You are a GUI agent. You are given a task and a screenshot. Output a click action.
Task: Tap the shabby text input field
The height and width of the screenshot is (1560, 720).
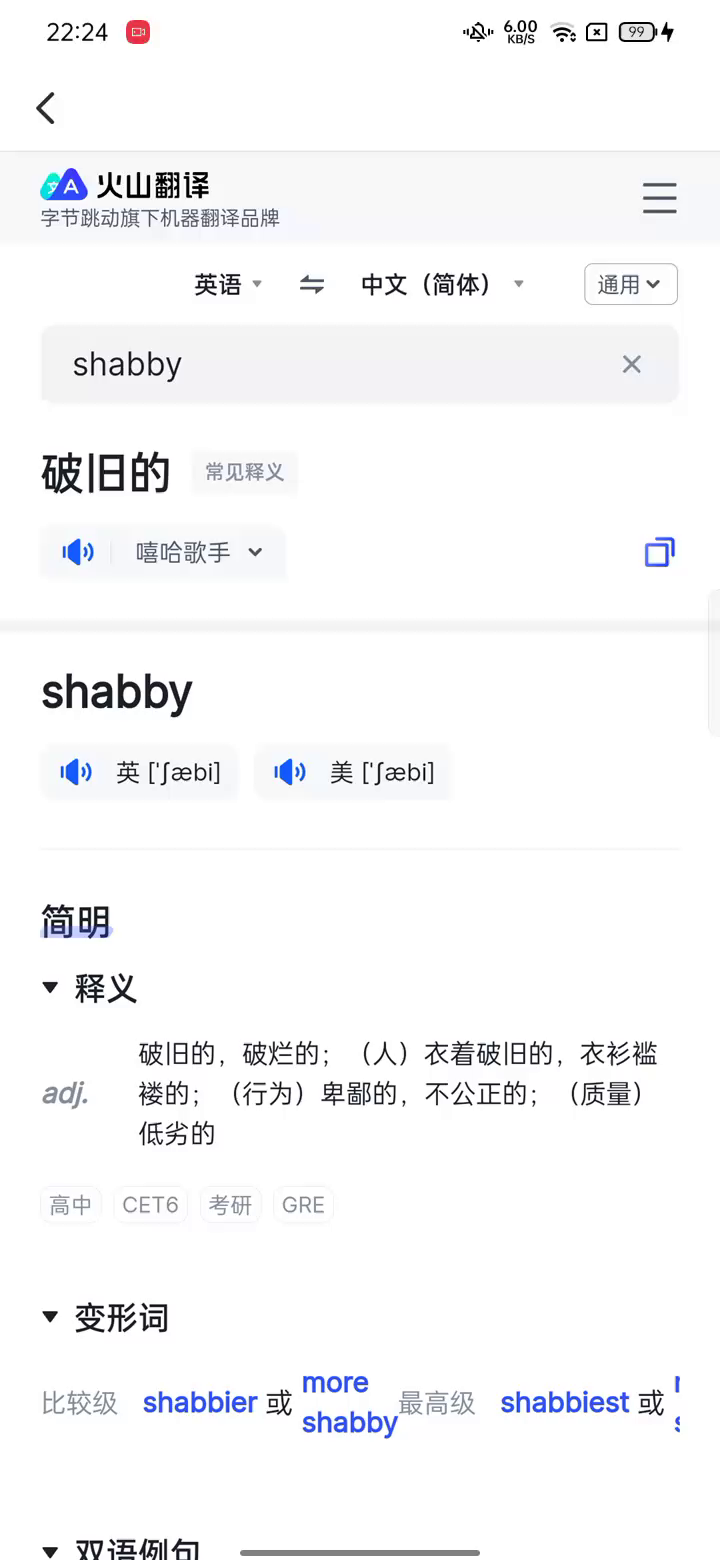click(x=330, y=364)
